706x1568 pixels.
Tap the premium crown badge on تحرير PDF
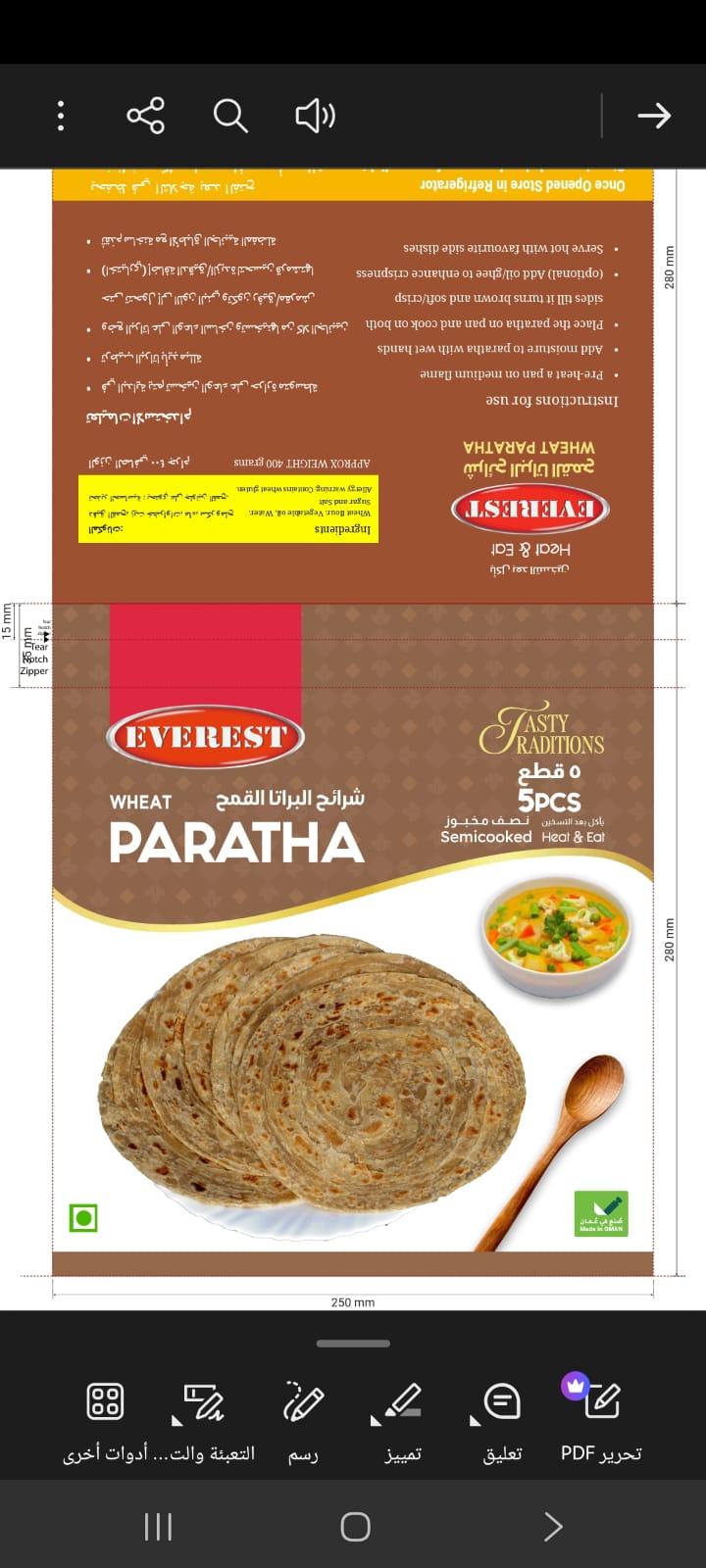pos(574,1386)
